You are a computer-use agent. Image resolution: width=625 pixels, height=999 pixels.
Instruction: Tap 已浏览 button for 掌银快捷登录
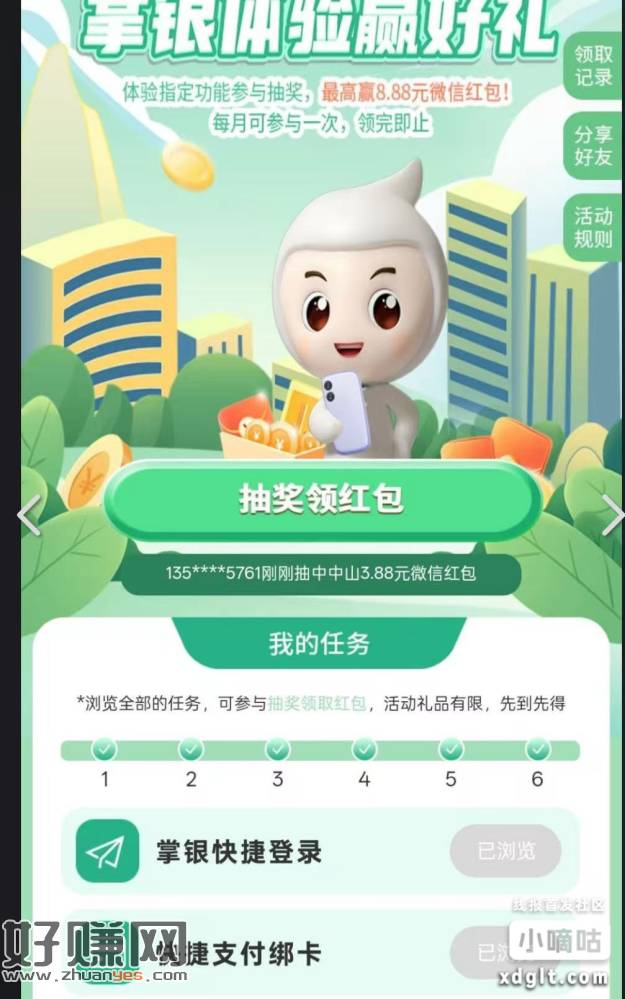click(506, 851)
